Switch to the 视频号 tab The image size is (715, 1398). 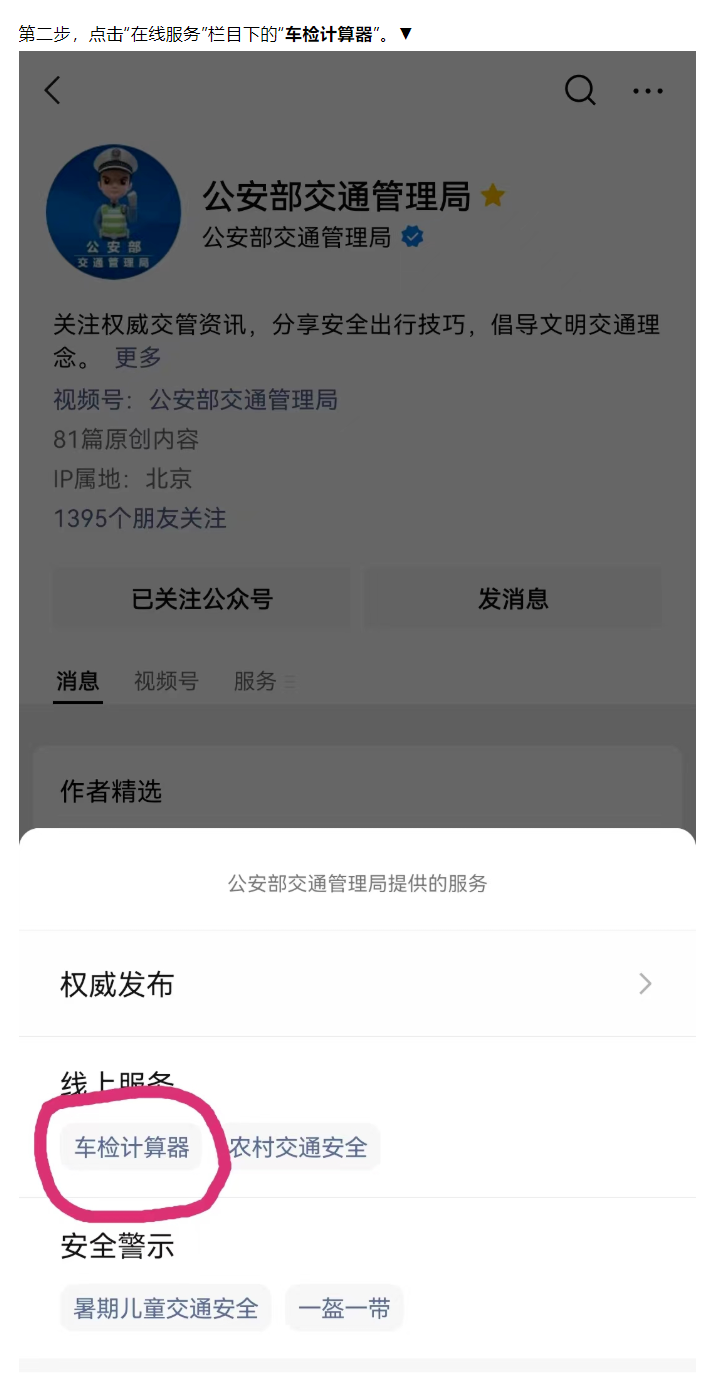click(166, 681)
